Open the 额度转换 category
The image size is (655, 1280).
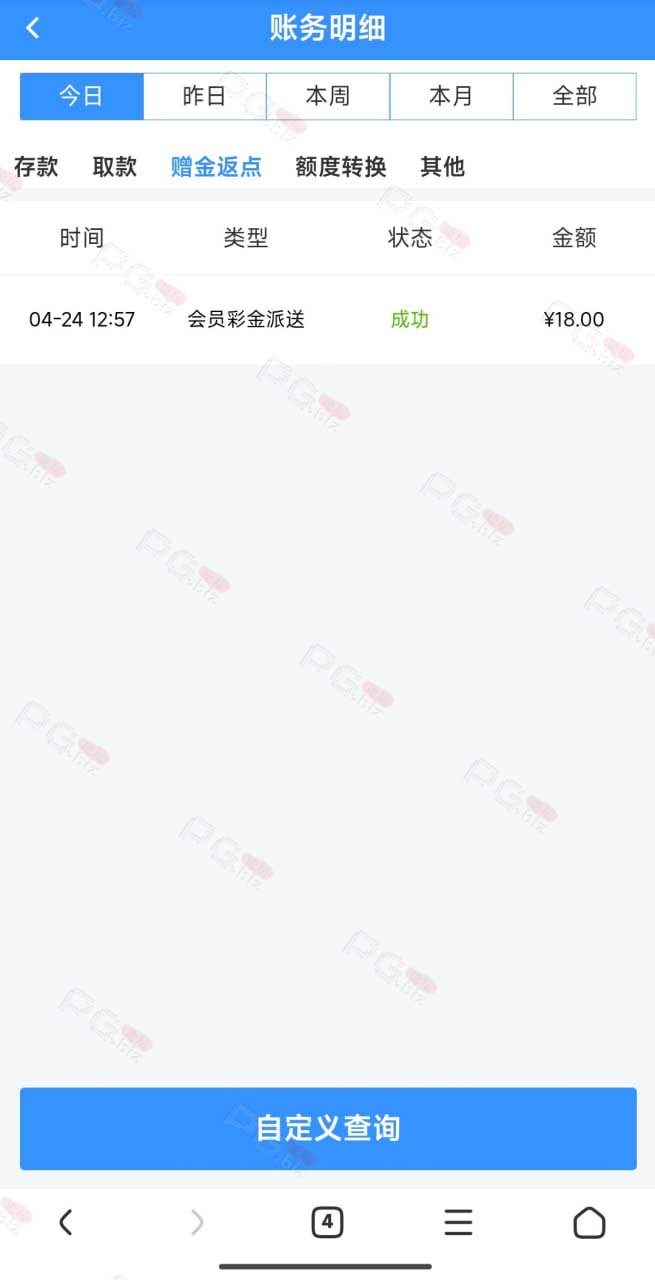click(x=341, y=167)
